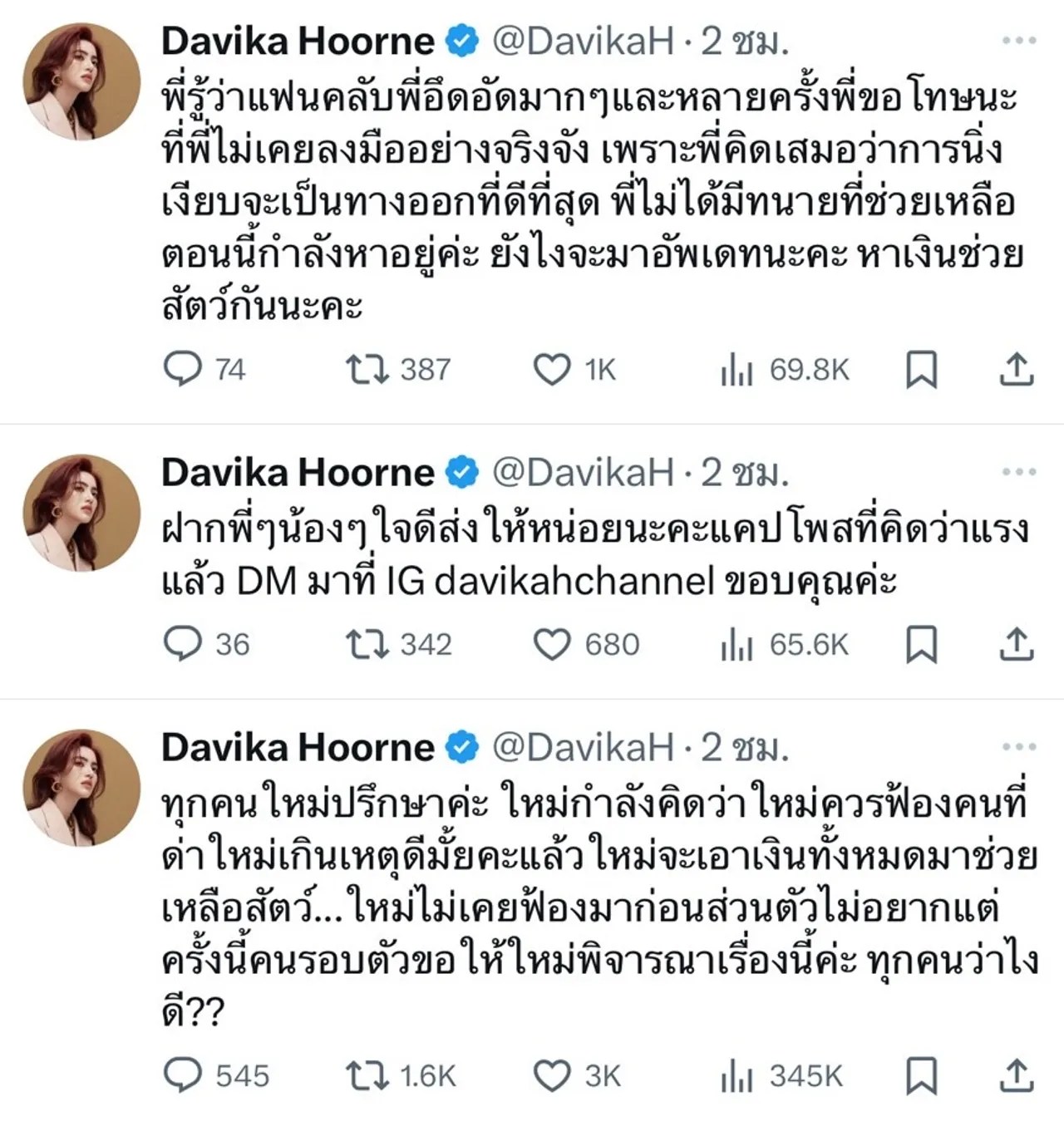The height and width of the screenshot is (1126, 1064).
Task: Open overflow menu of the 345K-view tweet
Action: point(1019,746)
